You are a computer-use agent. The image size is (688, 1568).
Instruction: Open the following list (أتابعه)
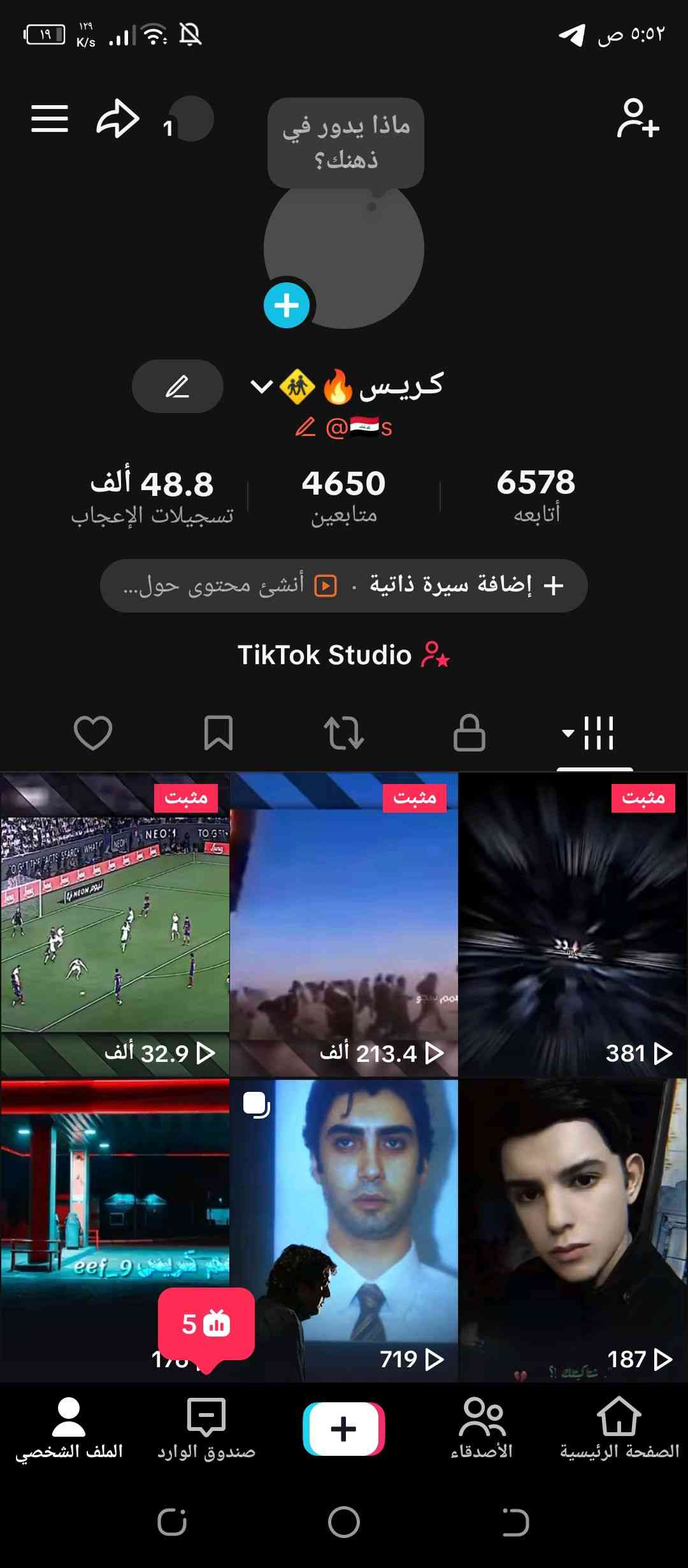536,495
